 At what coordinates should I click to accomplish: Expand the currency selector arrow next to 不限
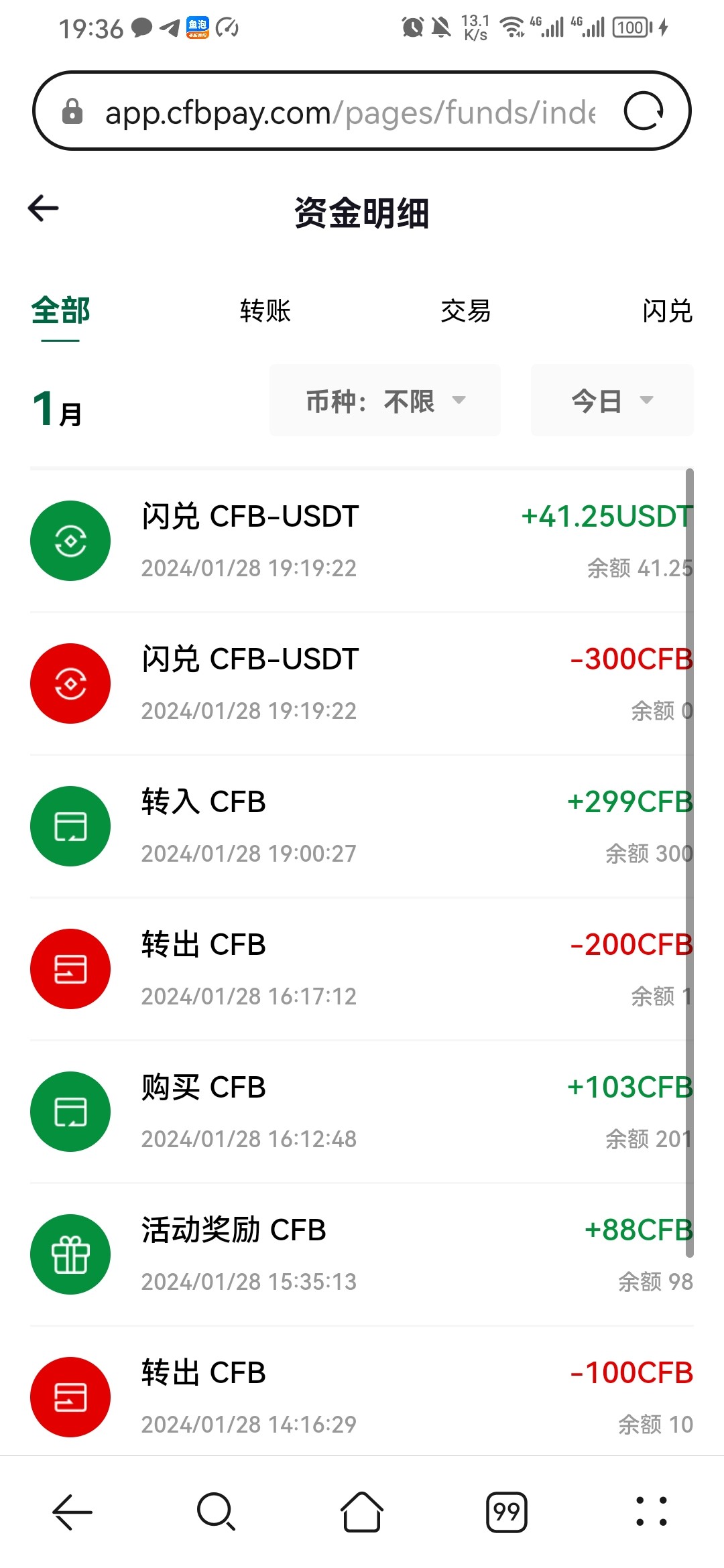click(460, 400)
